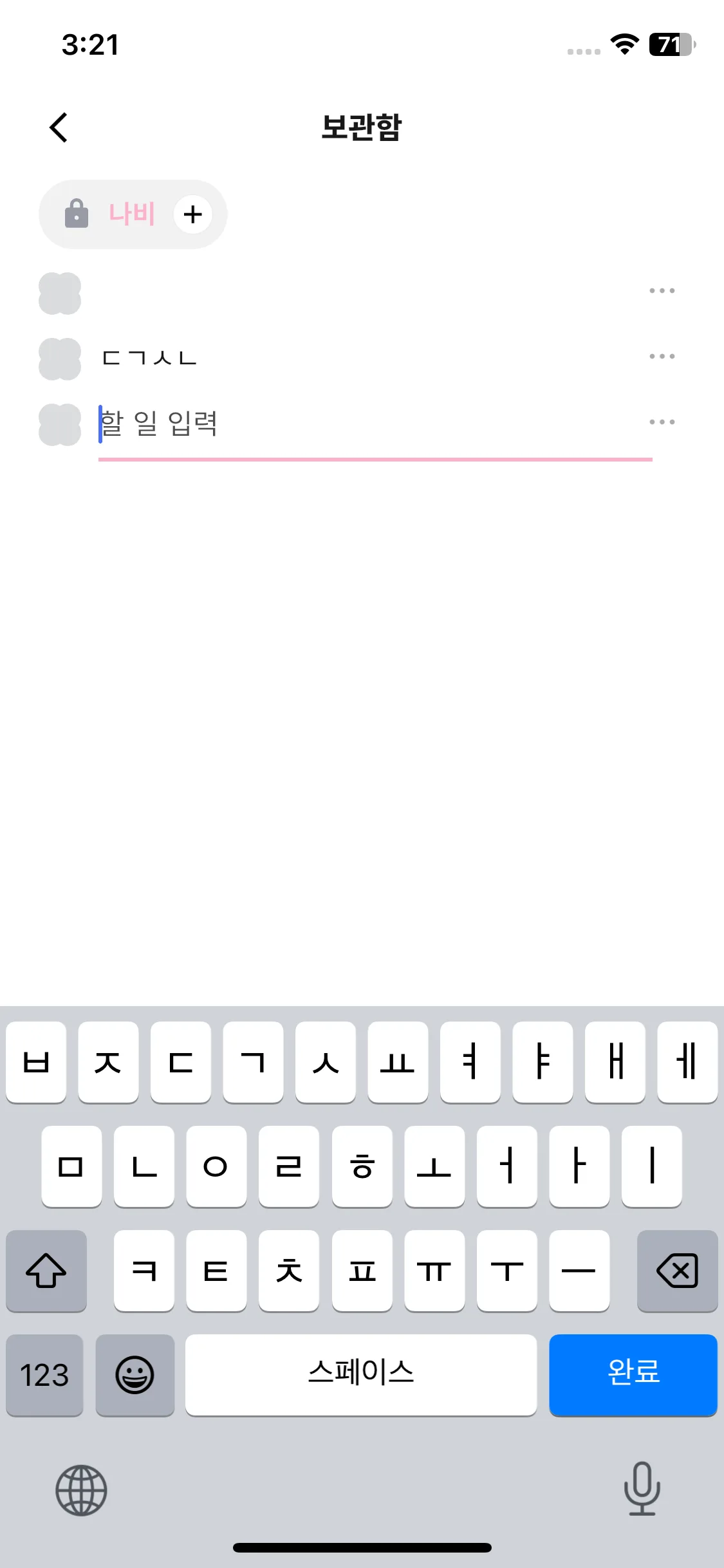Open more options for the ㄷㄱㅅㄴ task
Screen dimensions: 724x1568
(x=662, y=357)
